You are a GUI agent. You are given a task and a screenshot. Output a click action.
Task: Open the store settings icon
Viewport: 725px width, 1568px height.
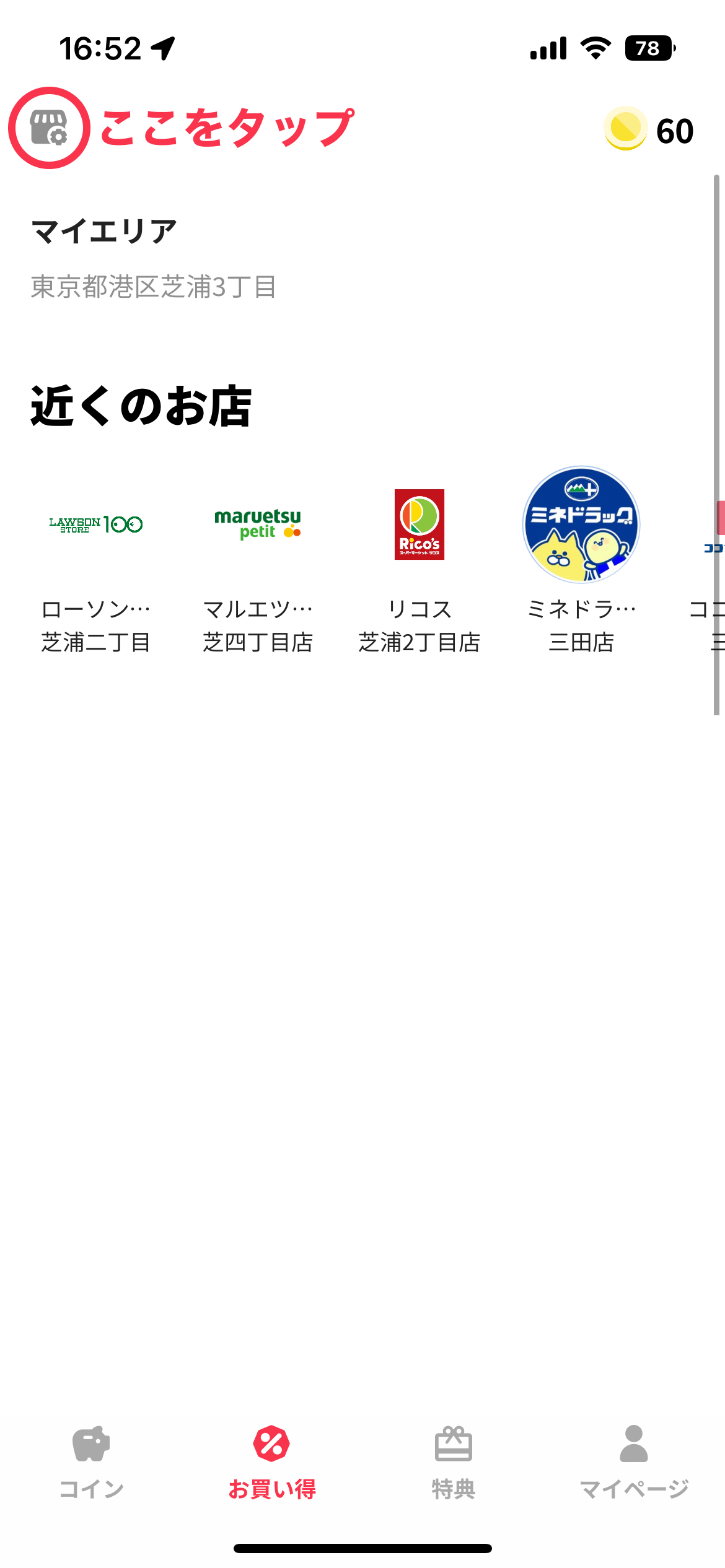(x=49, y=128)
